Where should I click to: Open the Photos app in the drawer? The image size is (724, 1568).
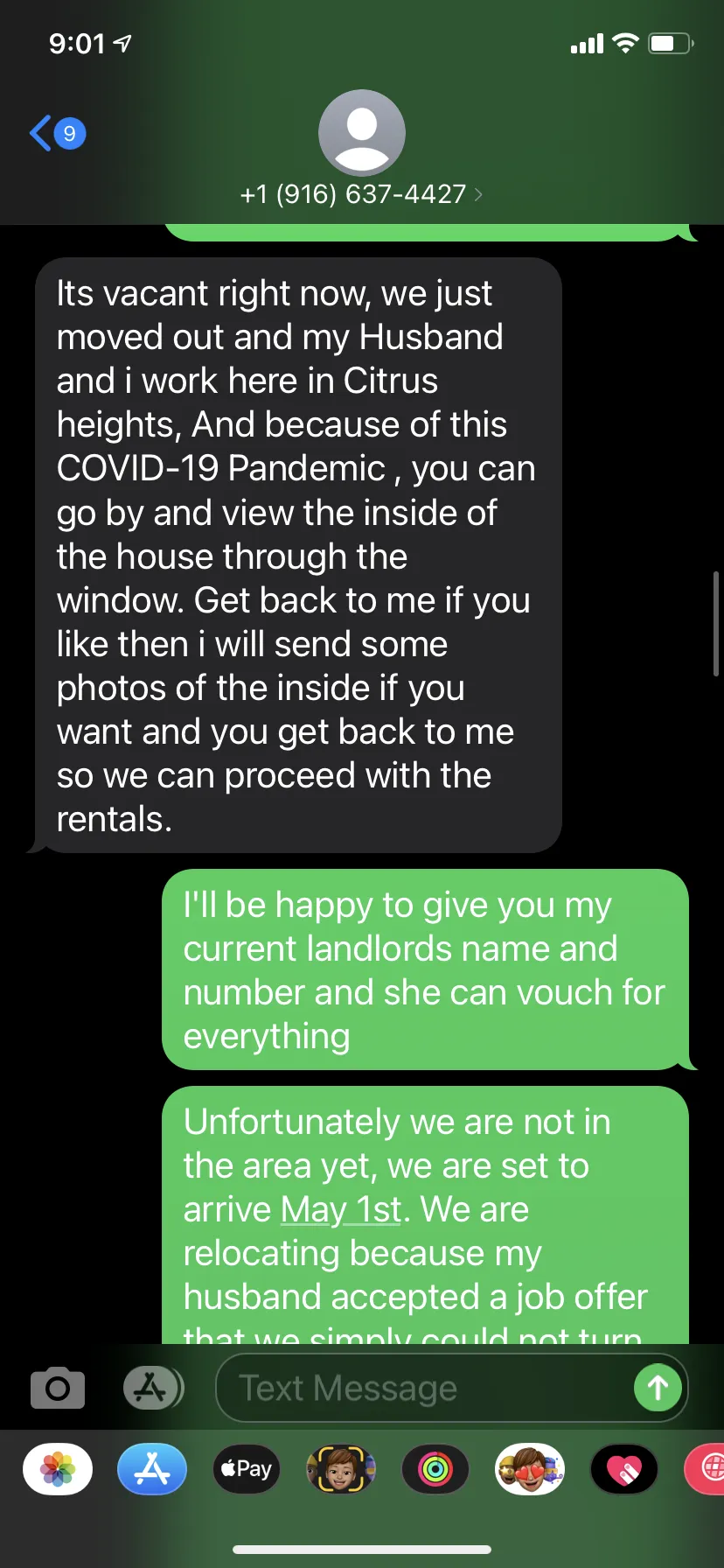tap(58, 1468)
